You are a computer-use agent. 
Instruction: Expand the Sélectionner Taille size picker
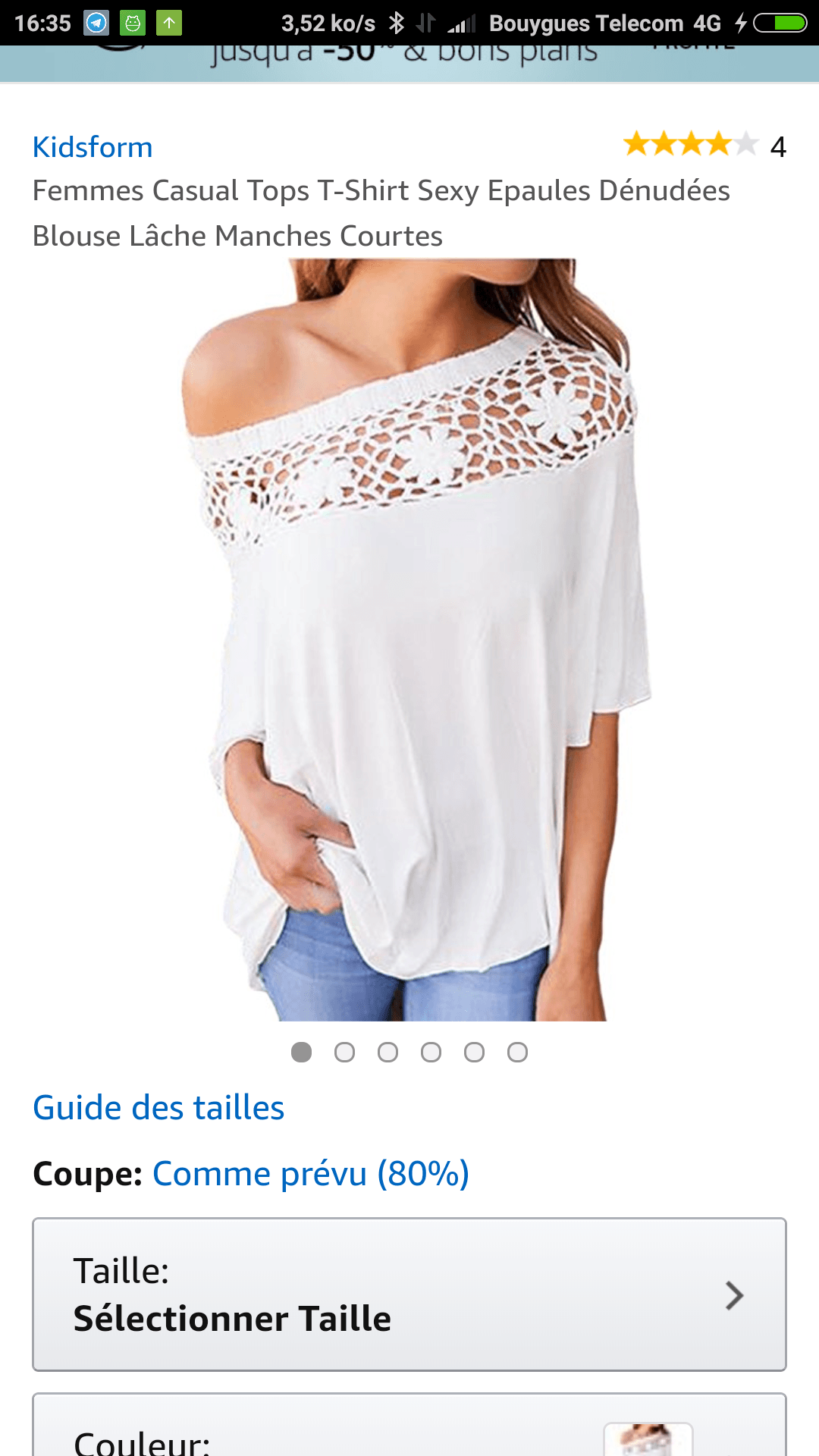coord(409,1294)
